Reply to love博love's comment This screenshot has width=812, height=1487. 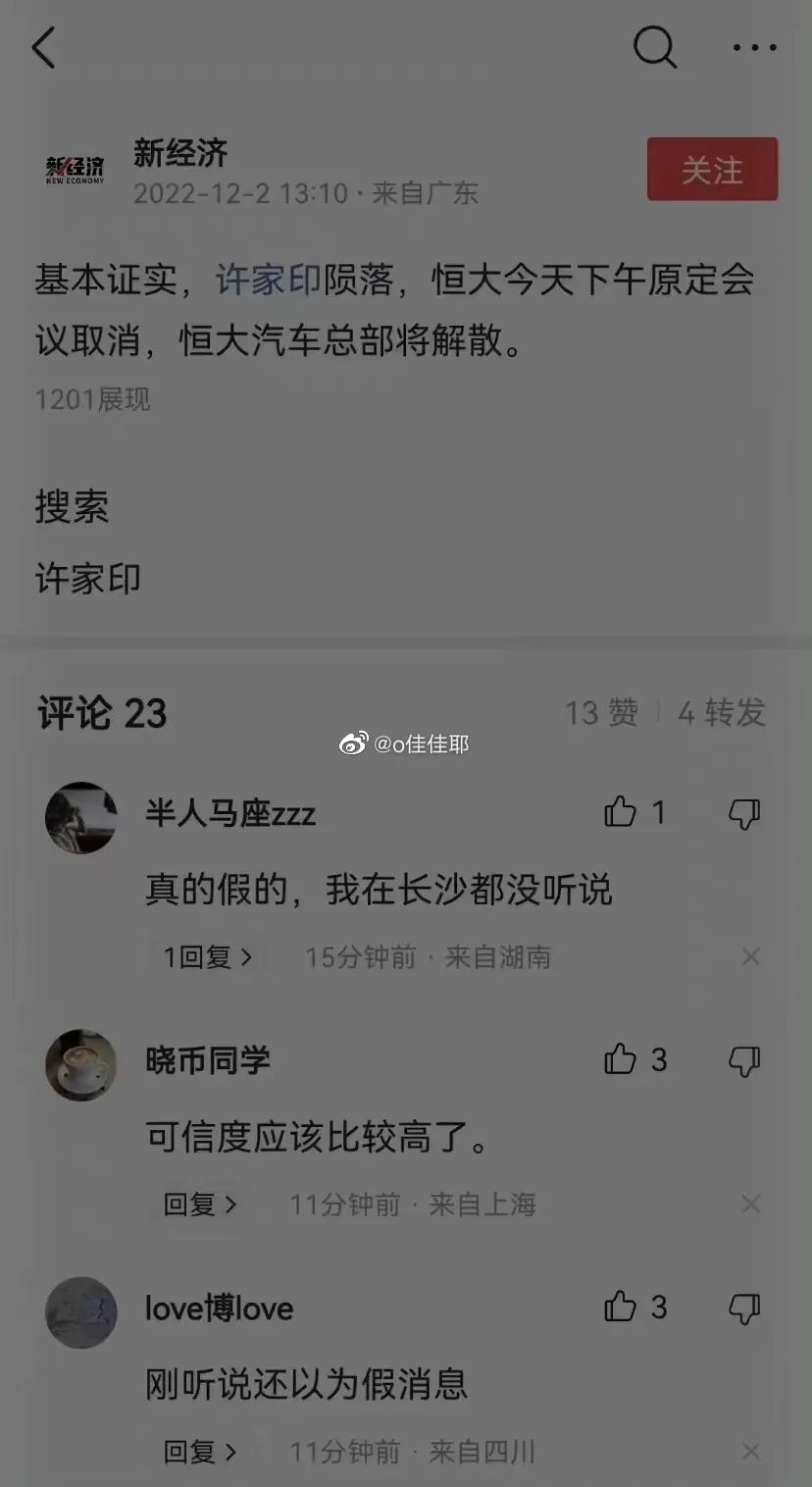(200, 1452)
